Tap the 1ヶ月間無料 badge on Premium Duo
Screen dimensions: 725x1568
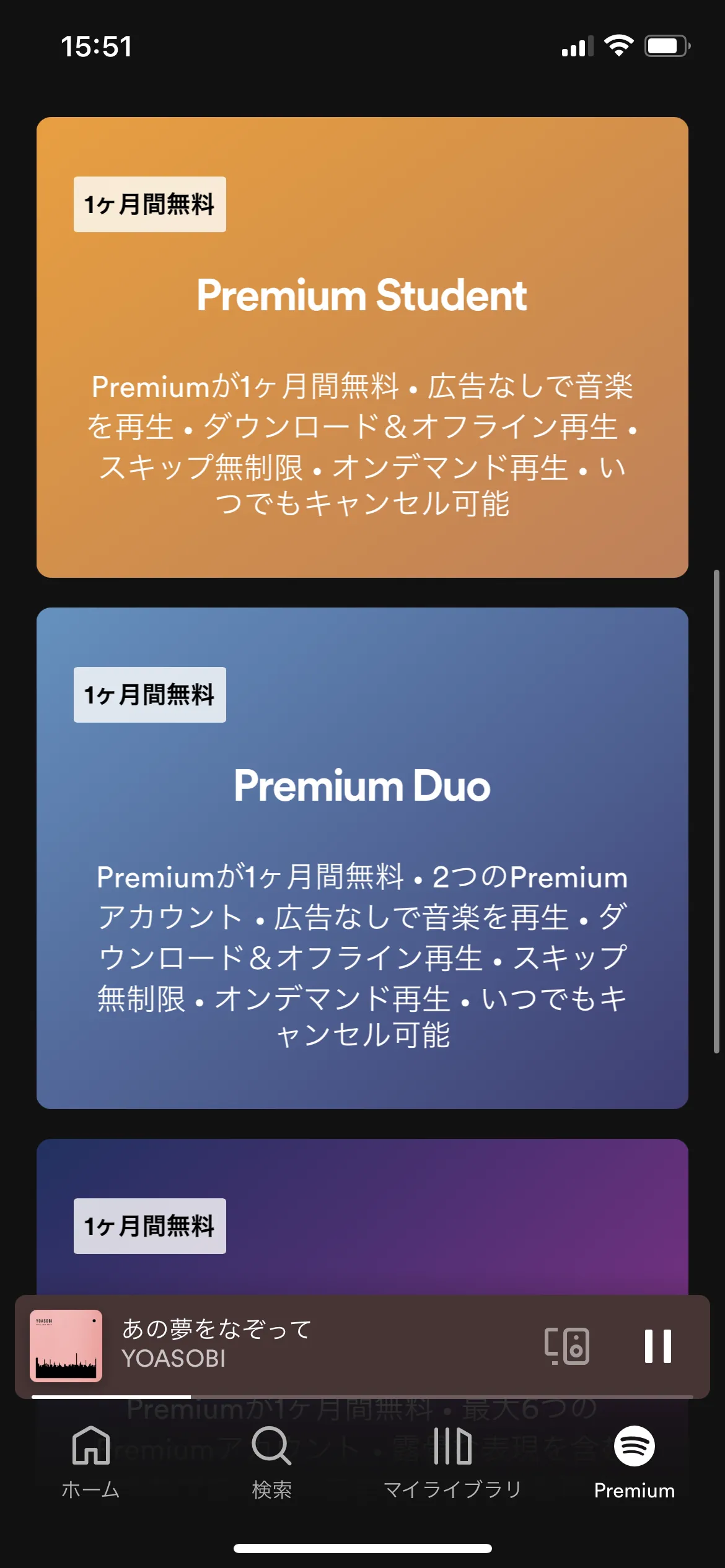pos(149,695)
